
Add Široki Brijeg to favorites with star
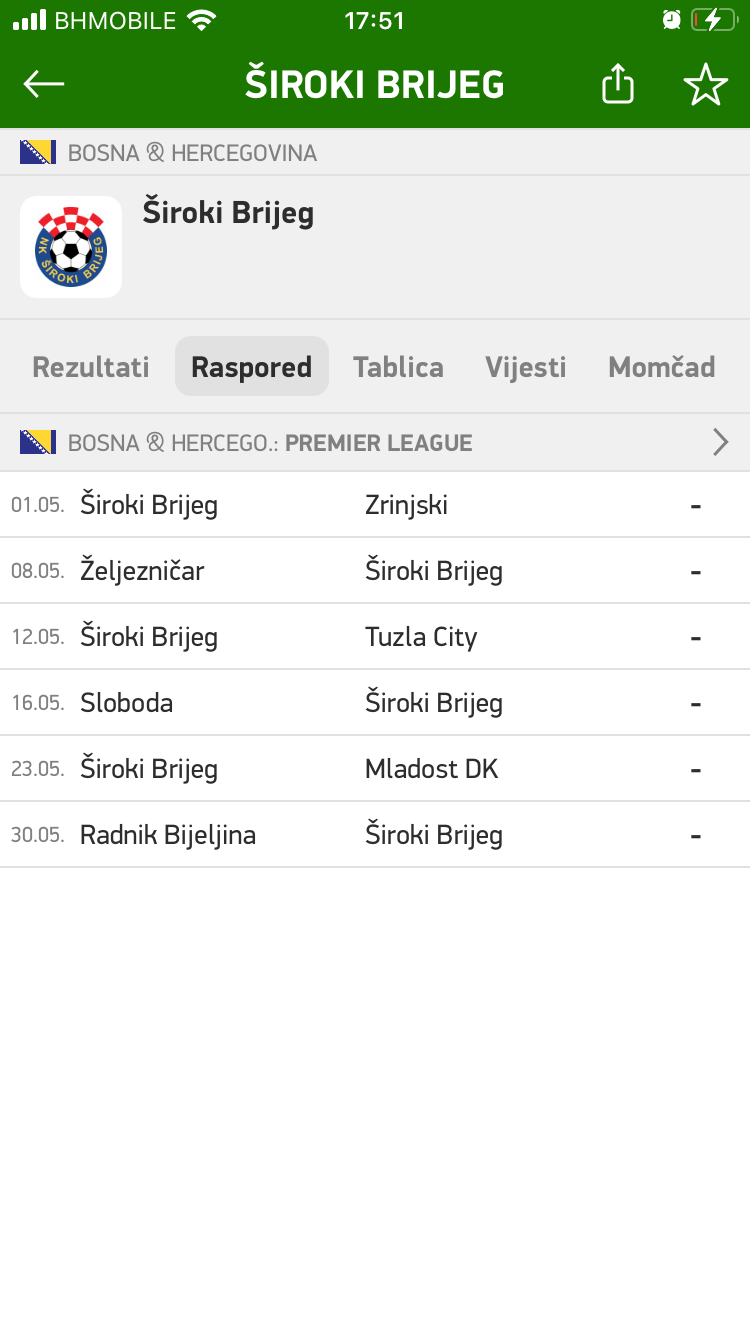pyautogui.click(x=706, y=84)
